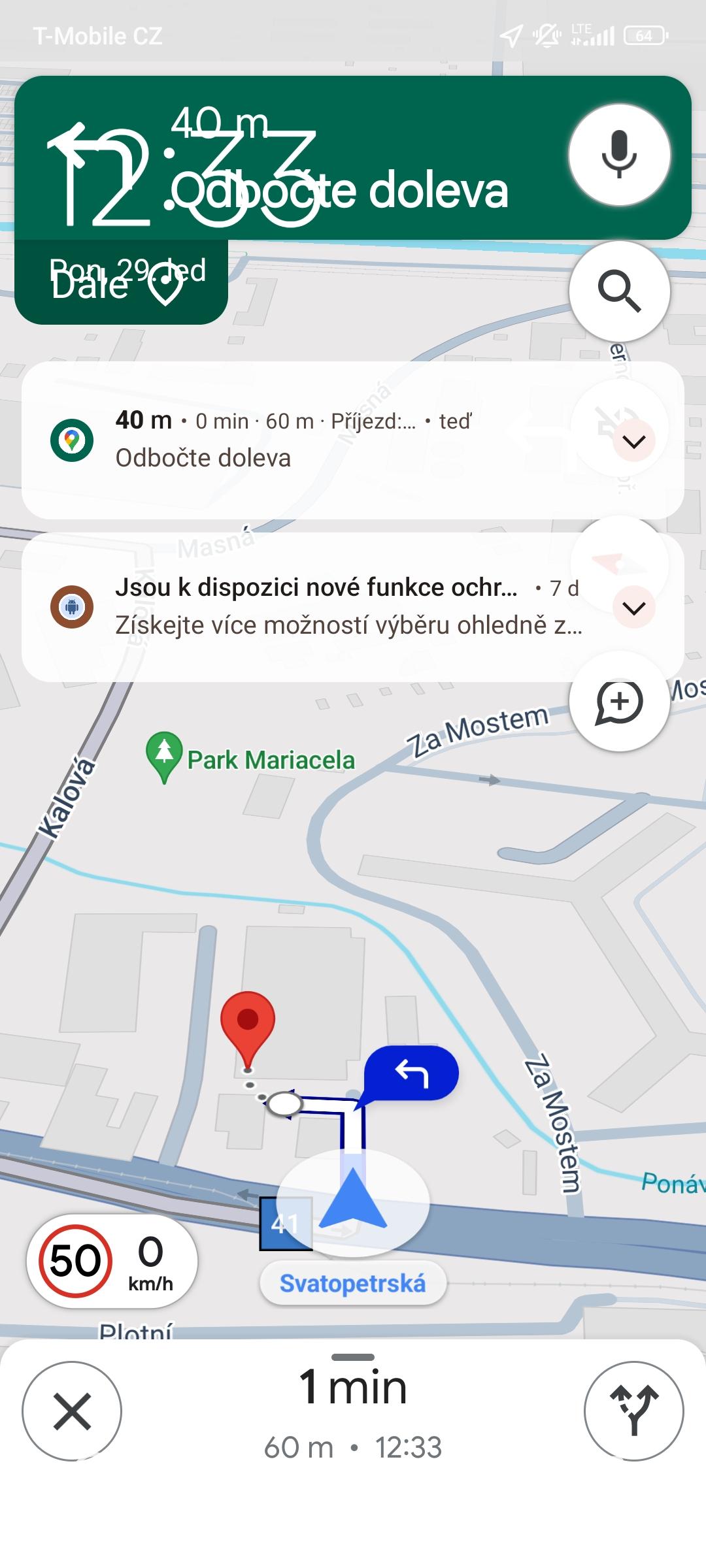The width and height of the screenshot is (706, 1568).
Task: Close navigation with the X button
Action: 72,1411
